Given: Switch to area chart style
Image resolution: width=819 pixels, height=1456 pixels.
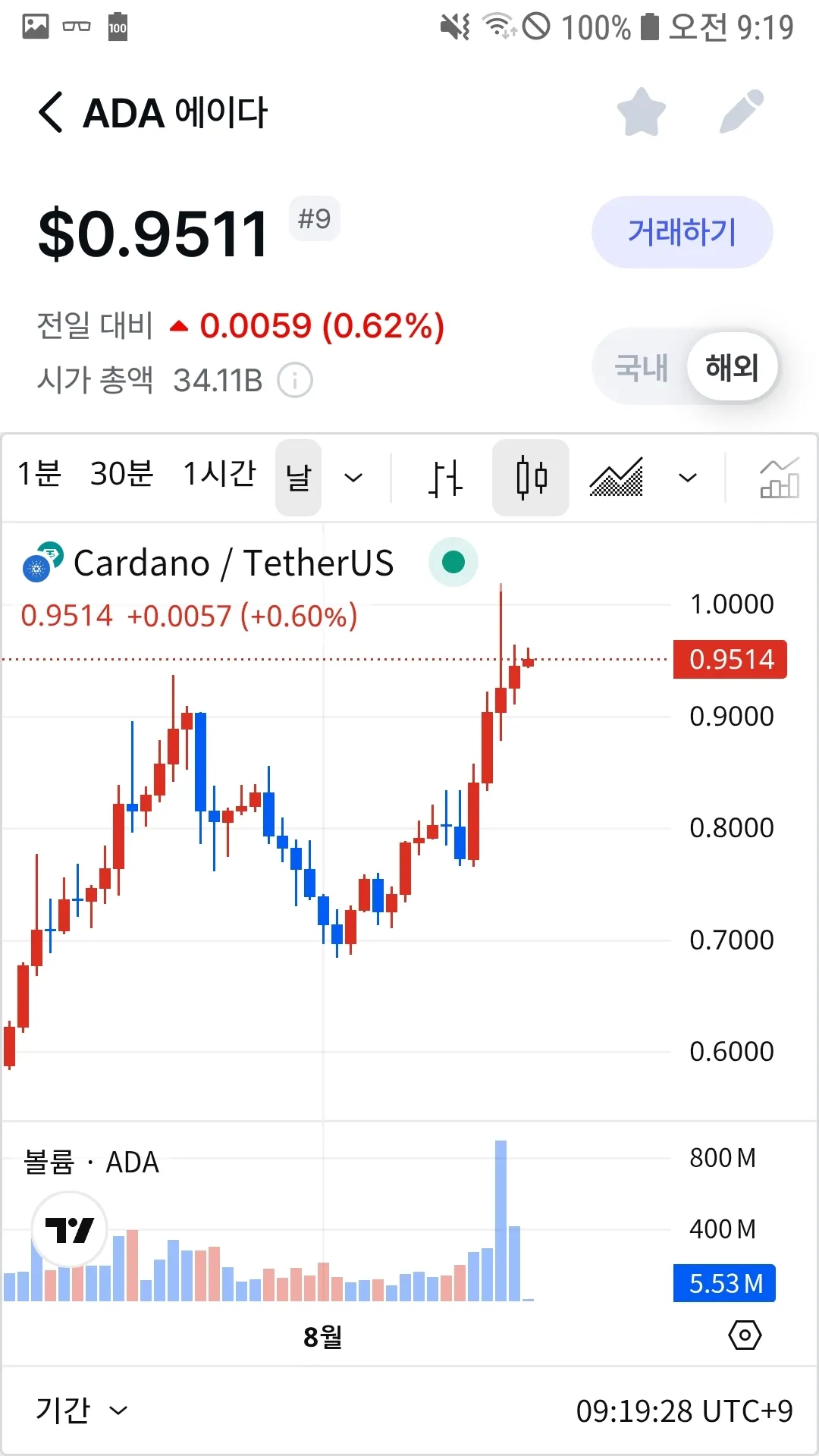Looking at the screenshot, I should [617, 478].
